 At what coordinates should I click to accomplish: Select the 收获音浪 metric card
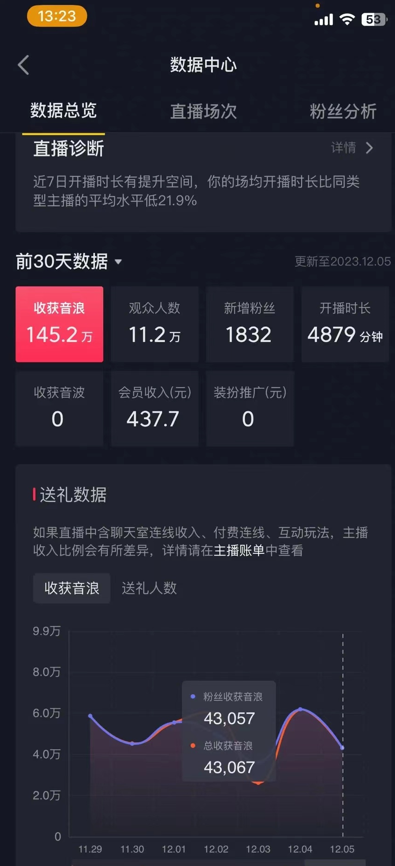pos(59,324)
